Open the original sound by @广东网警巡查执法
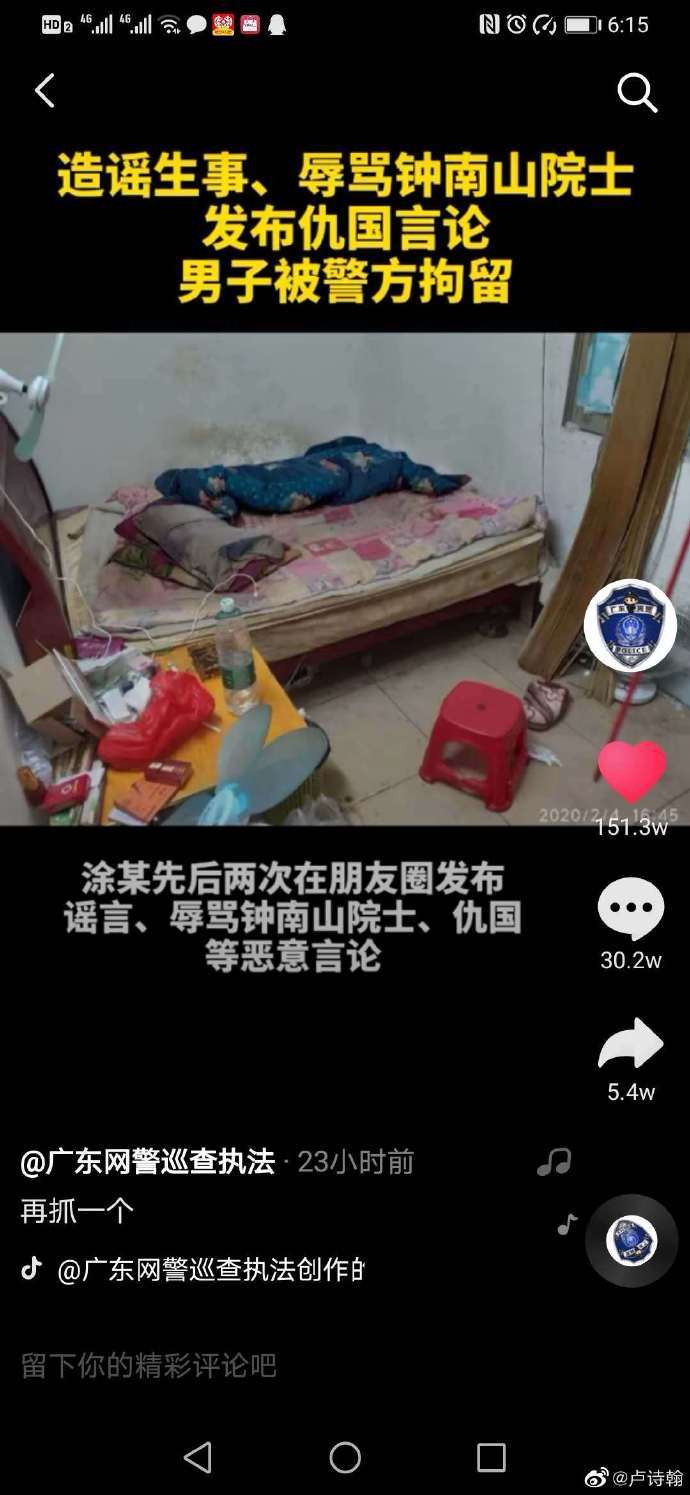This screenshot has width=690, height=1495. click(x=210, y=1270)
